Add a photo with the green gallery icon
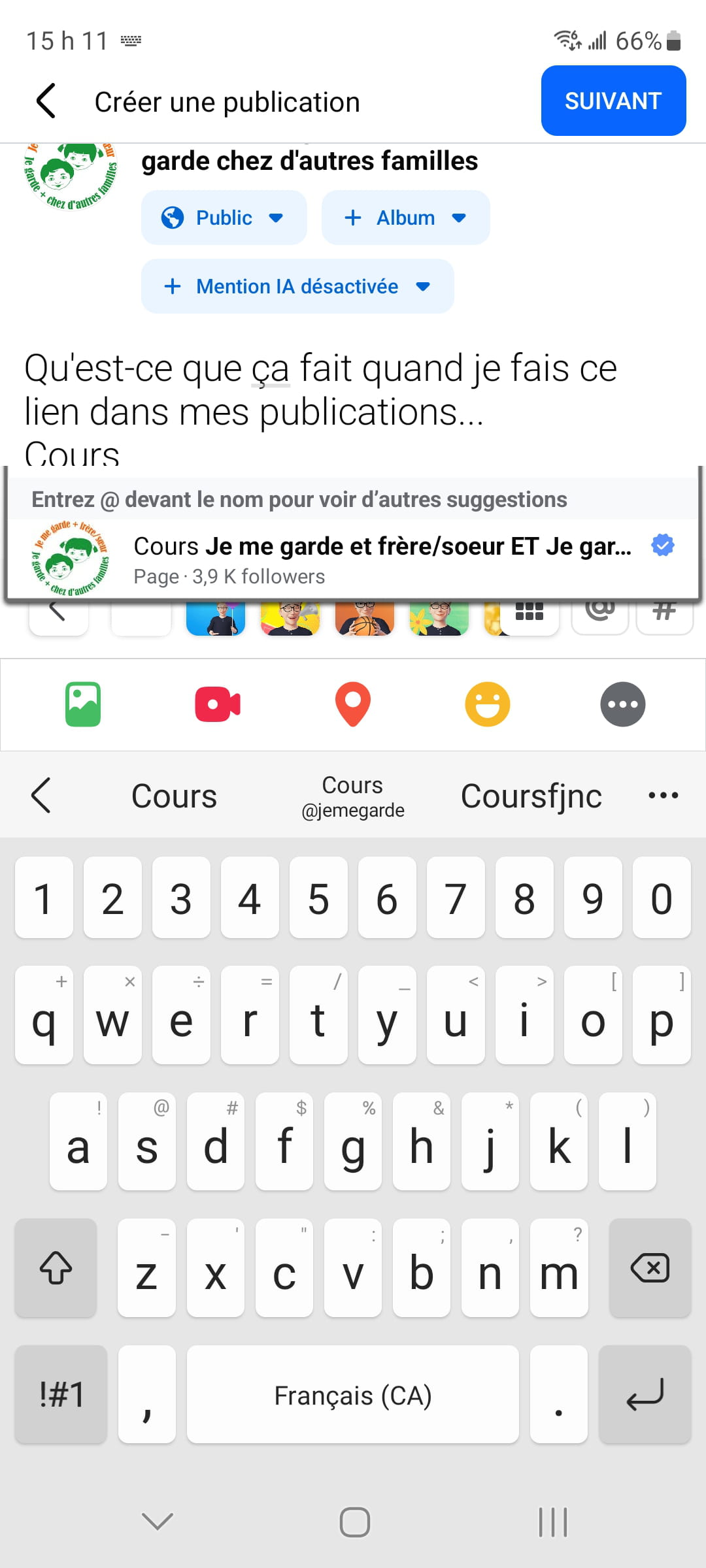The image size is (706, 1568). tap(83, 704)
